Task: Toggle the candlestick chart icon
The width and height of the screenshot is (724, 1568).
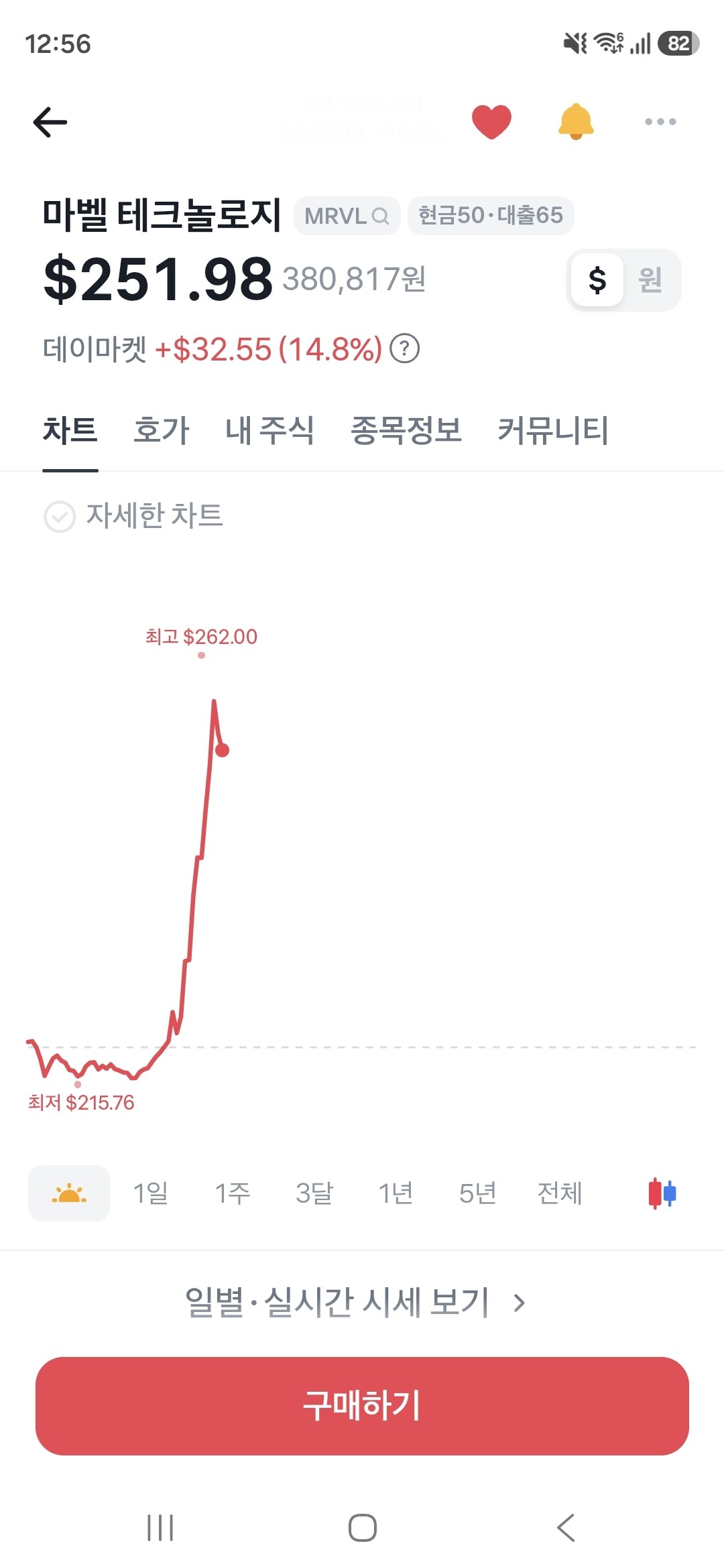Action: click(x=662, y=1193)
